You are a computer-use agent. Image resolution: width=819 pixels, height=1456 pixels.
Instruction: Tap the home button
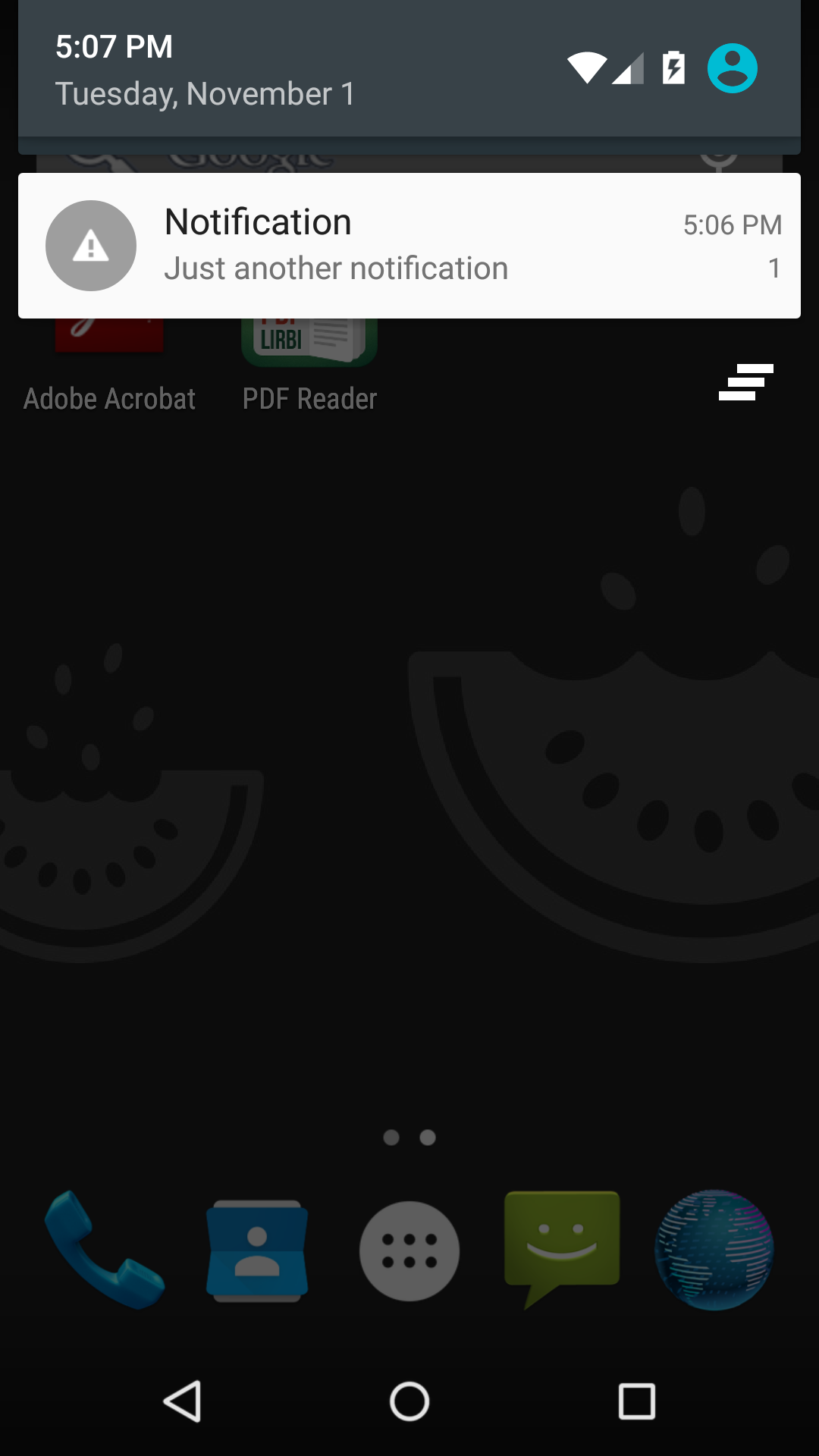click(x=409, y=1401)
